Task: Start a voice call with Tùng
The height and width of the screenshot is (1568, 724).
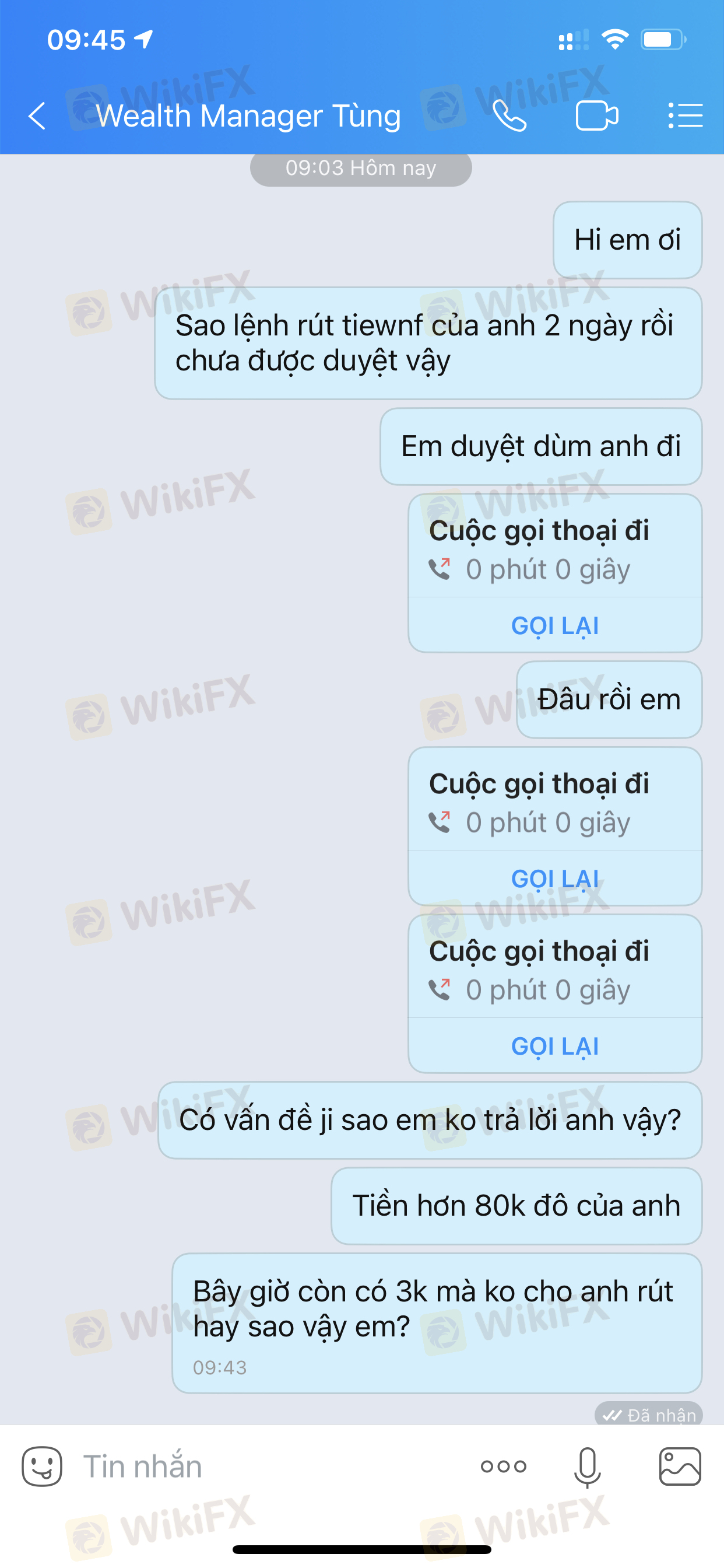Action: (509, 116)
